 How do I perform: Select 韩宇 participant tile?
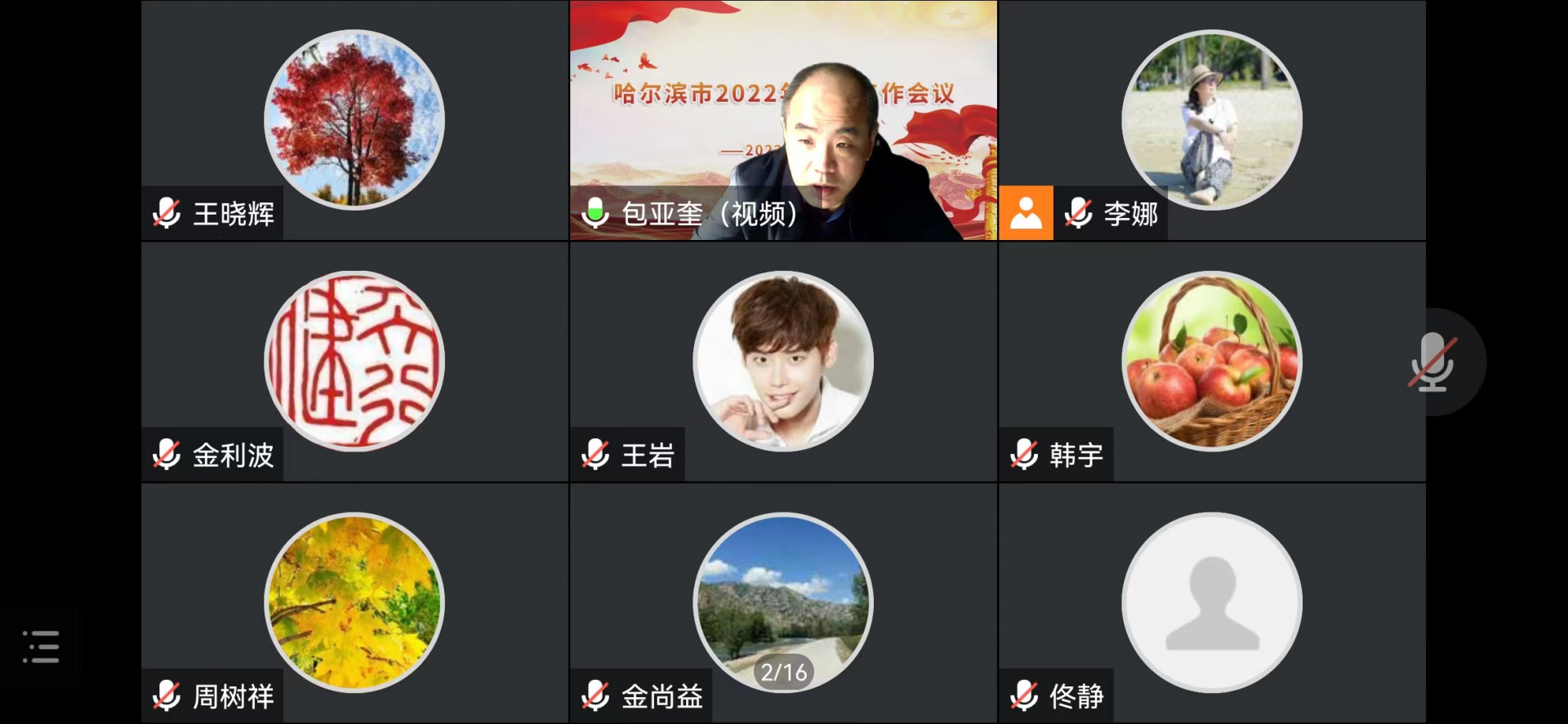pyautogui.click(x=1211, y=361)
